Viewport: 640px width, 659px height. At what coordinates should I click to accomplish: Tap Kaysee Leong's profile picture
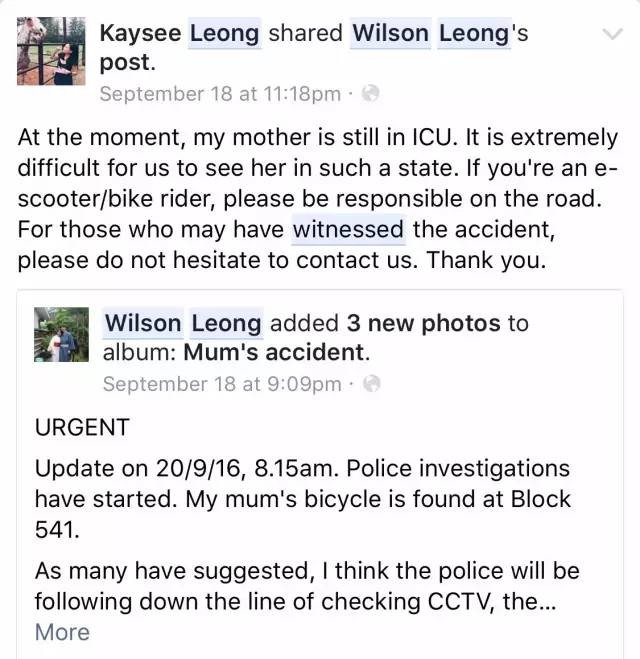point(50,51)
